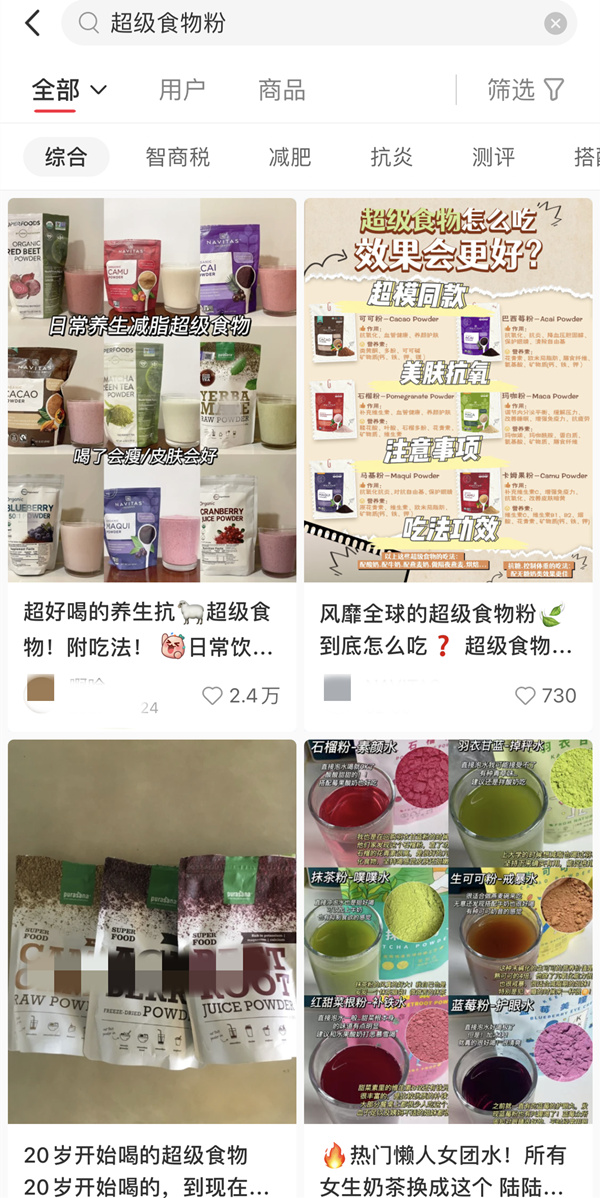
Task: Select the 综合 chip
Action: [x=66, y=157]
